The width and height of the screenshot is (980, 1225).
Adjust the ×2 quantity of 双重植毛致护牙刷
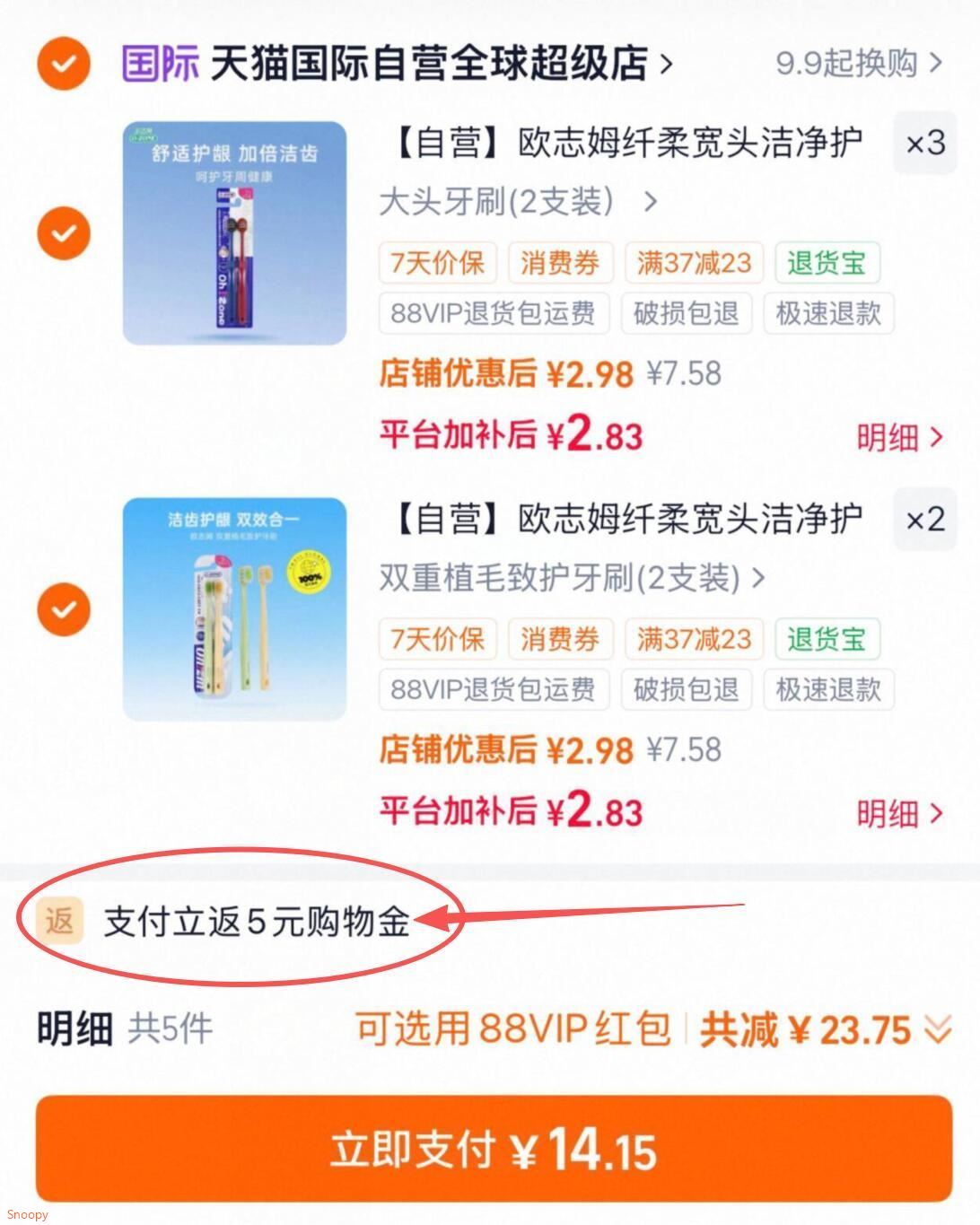[925, 520]
